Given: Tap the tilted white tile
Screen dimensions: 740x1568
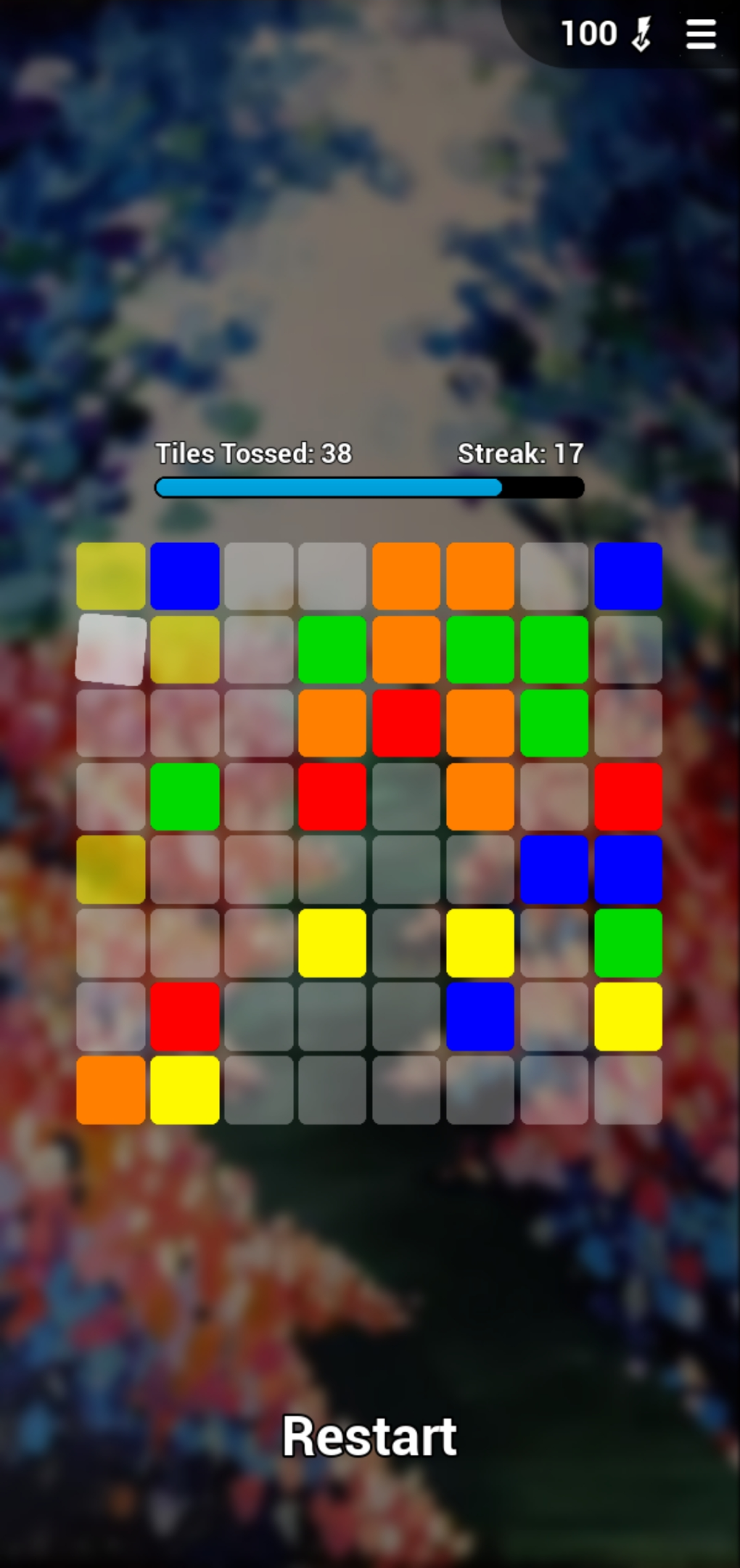Looking at the screenshot, I should (111, 650).
